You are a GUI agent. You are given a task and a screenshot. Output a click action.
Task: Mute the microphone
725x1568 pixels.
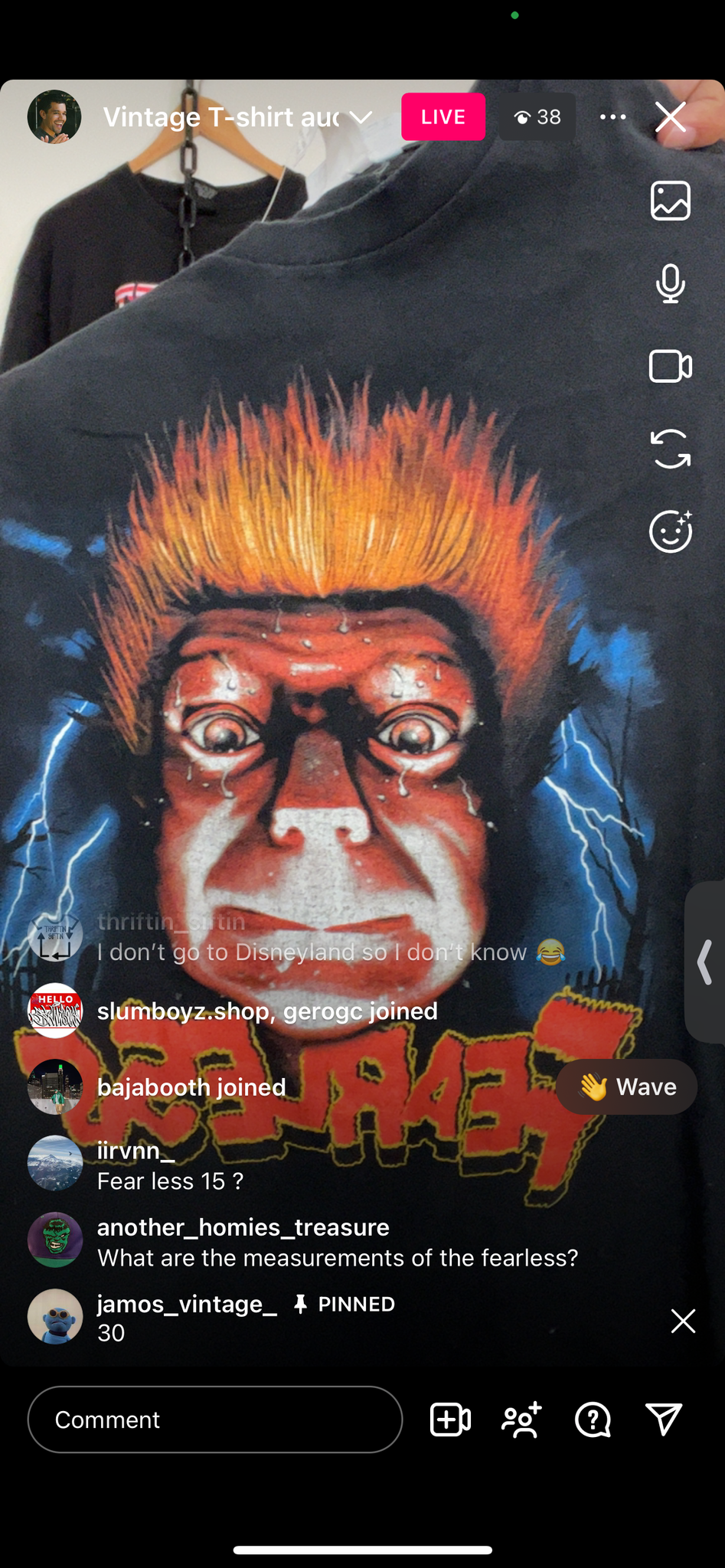tap(671, 283)
